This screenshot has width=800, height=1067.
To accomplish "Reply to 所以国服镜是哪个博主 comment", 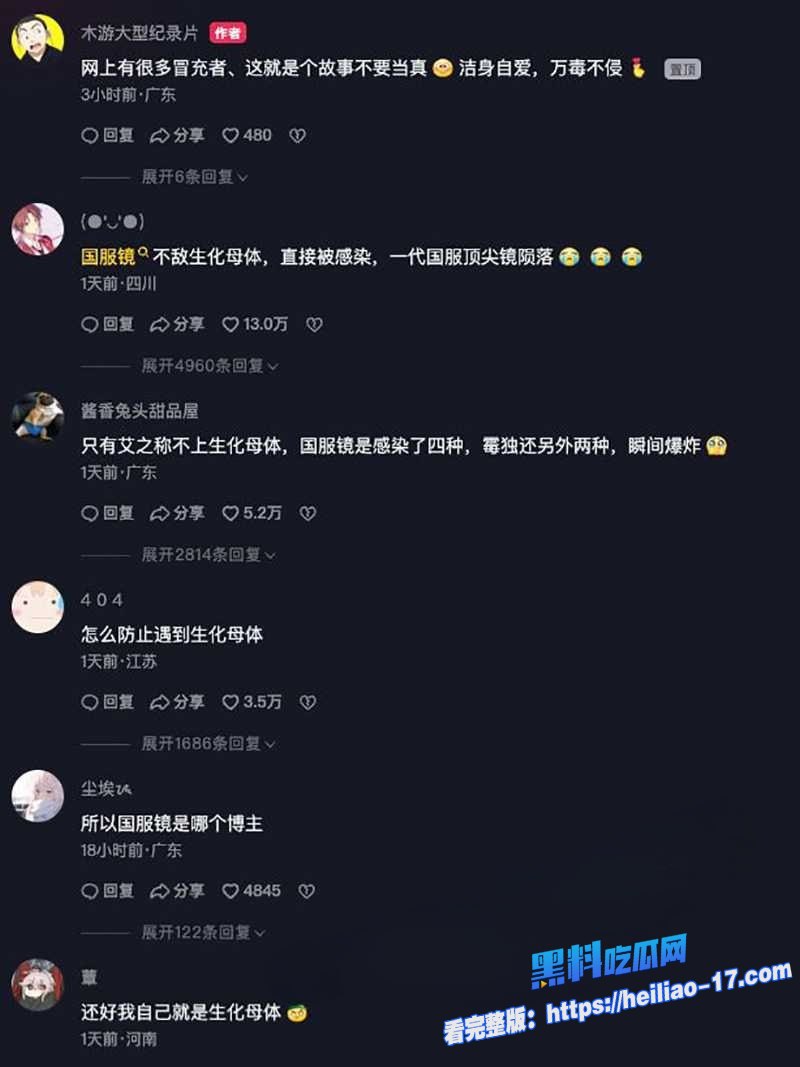I will (x=107, y=890).
